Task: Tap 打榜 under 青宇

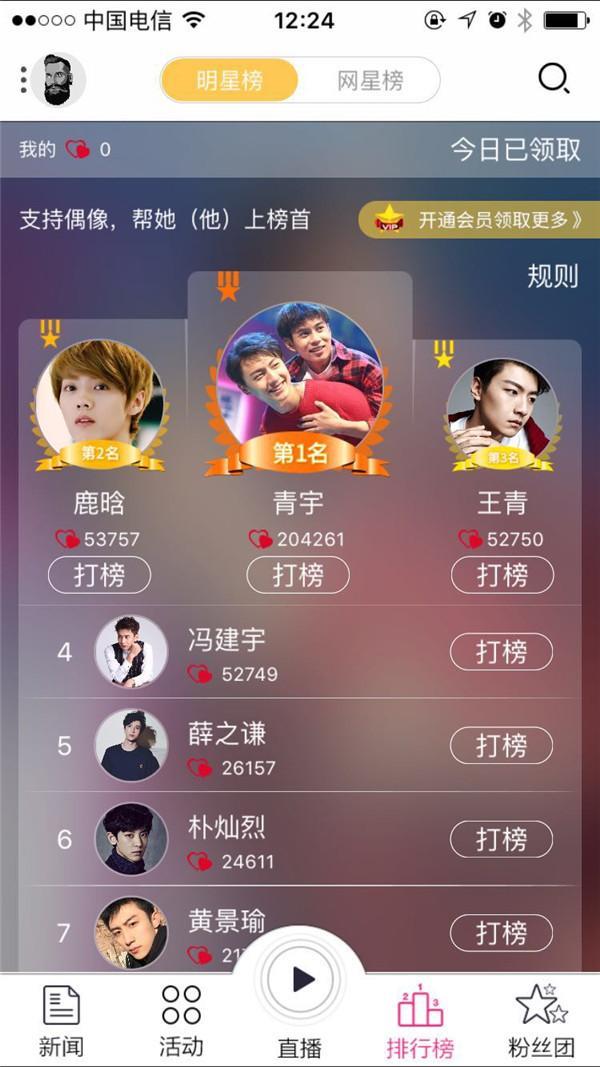Action: click(298, 575)
